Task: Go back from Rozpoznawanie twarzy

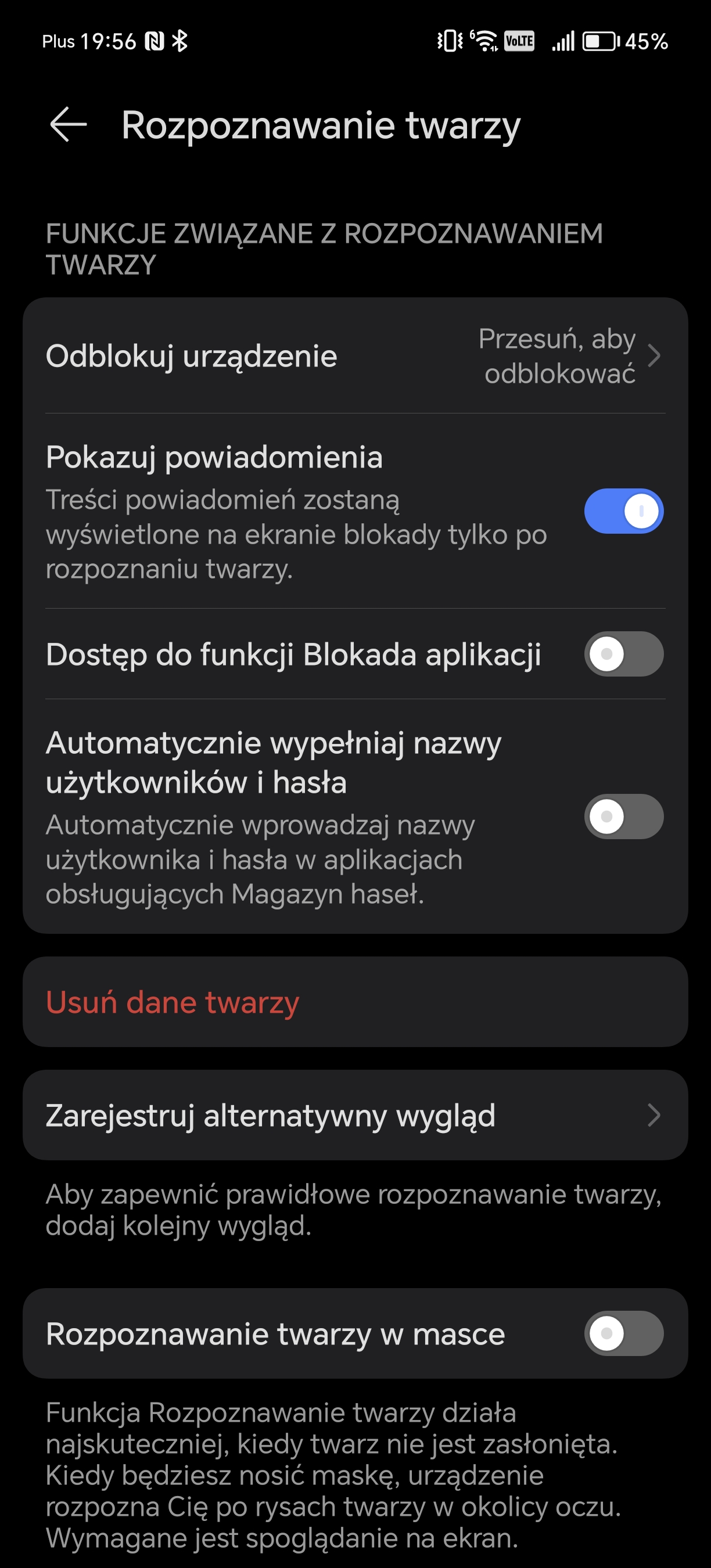Action: tap(68, 125)
